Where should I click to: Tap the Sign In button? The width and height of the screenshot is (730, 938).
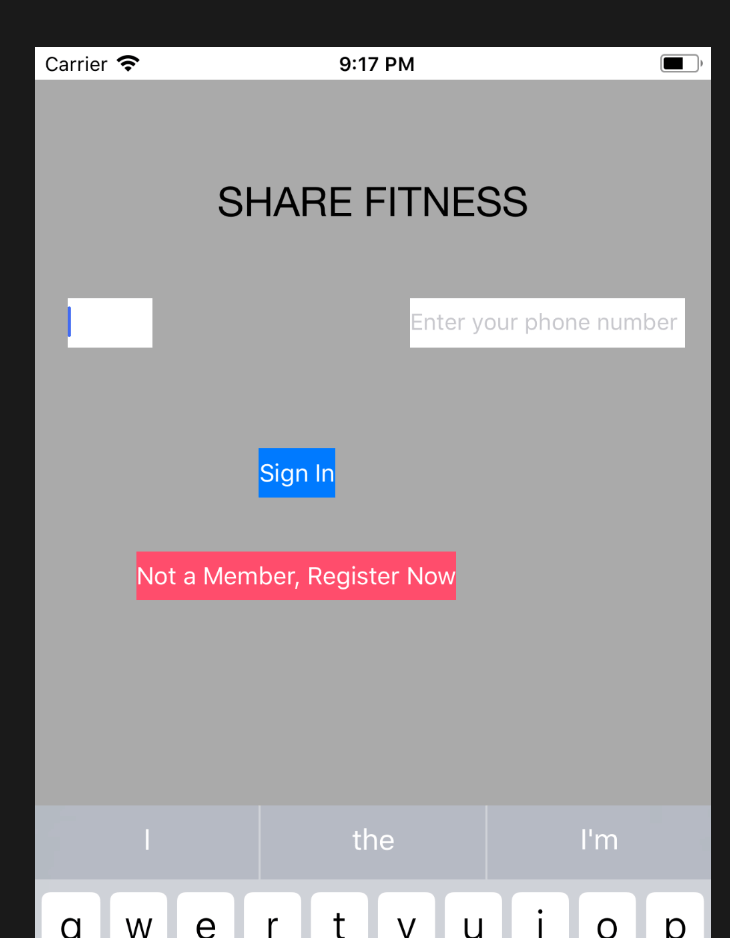297,473
